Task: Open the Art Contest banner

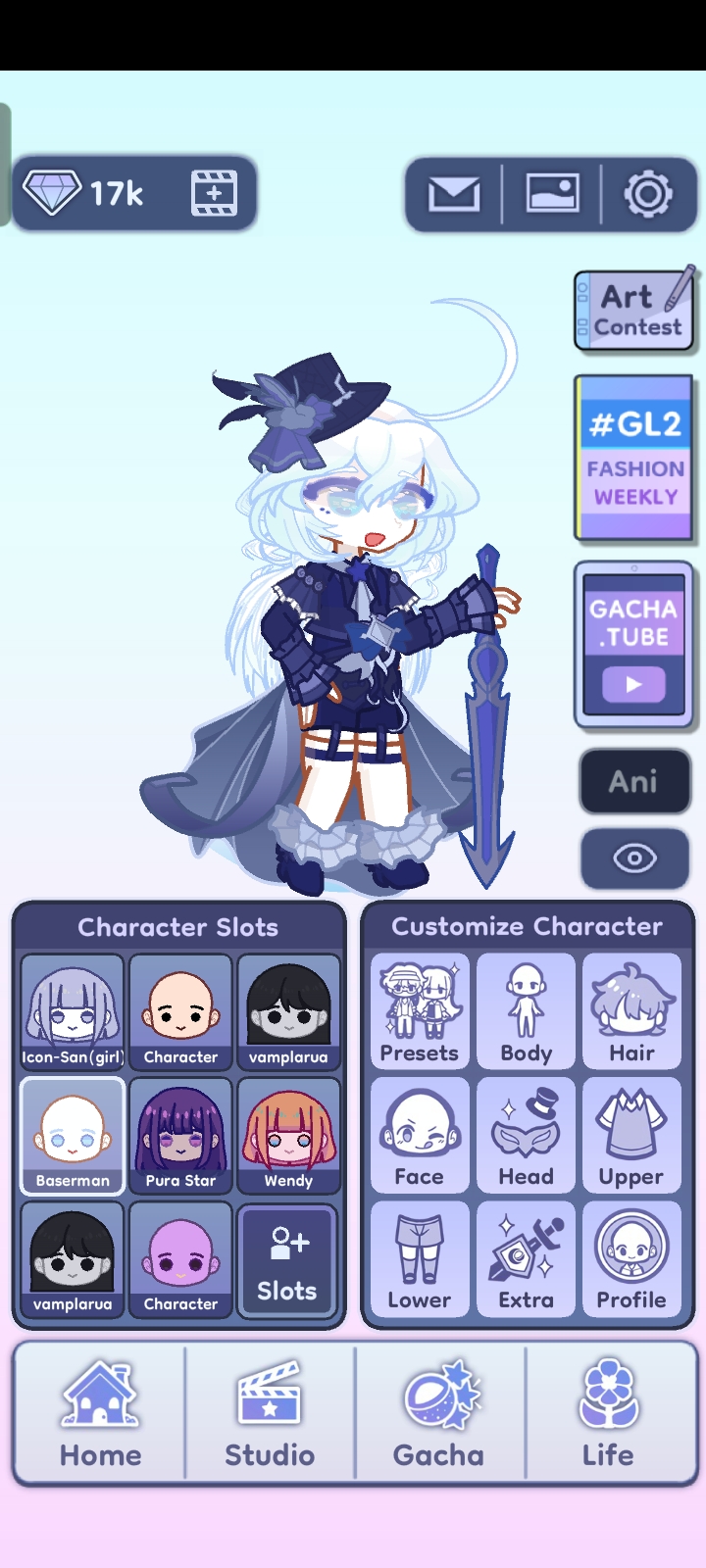Action: [x=634, y=310]
